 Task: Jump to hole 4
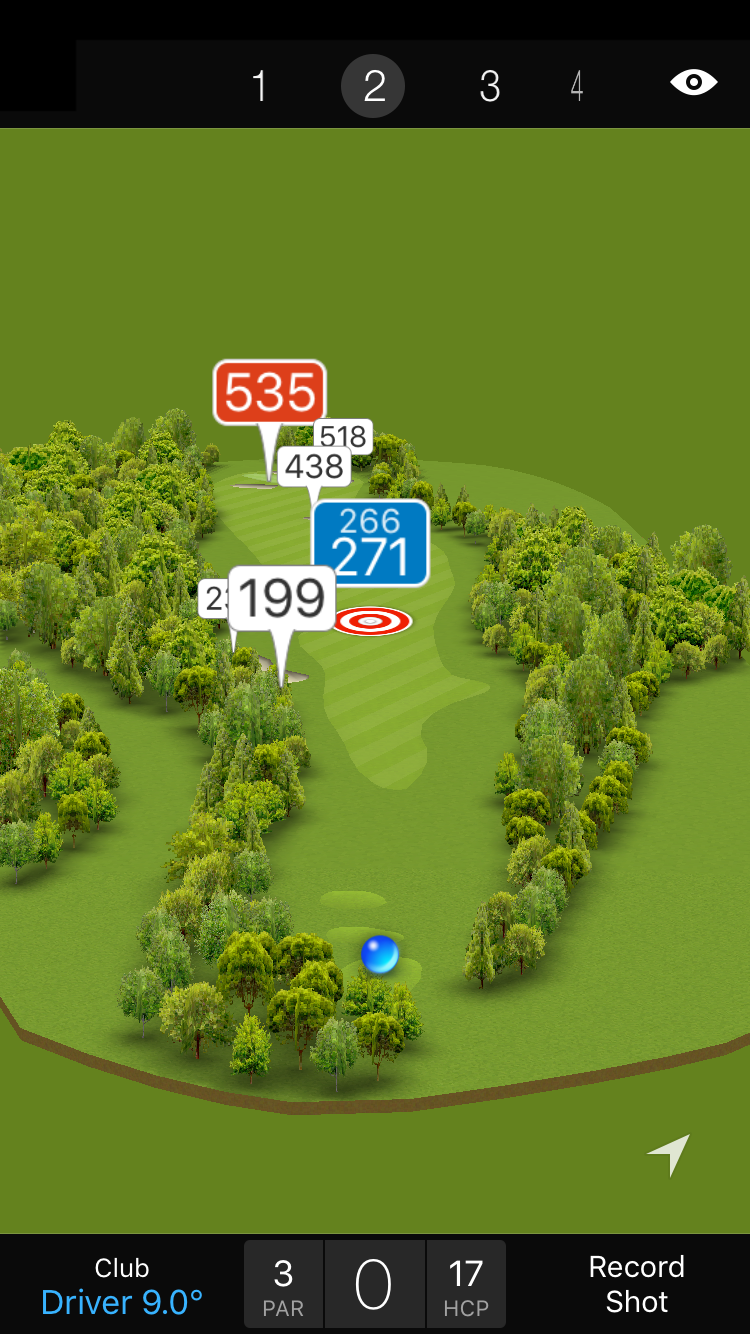577,87
